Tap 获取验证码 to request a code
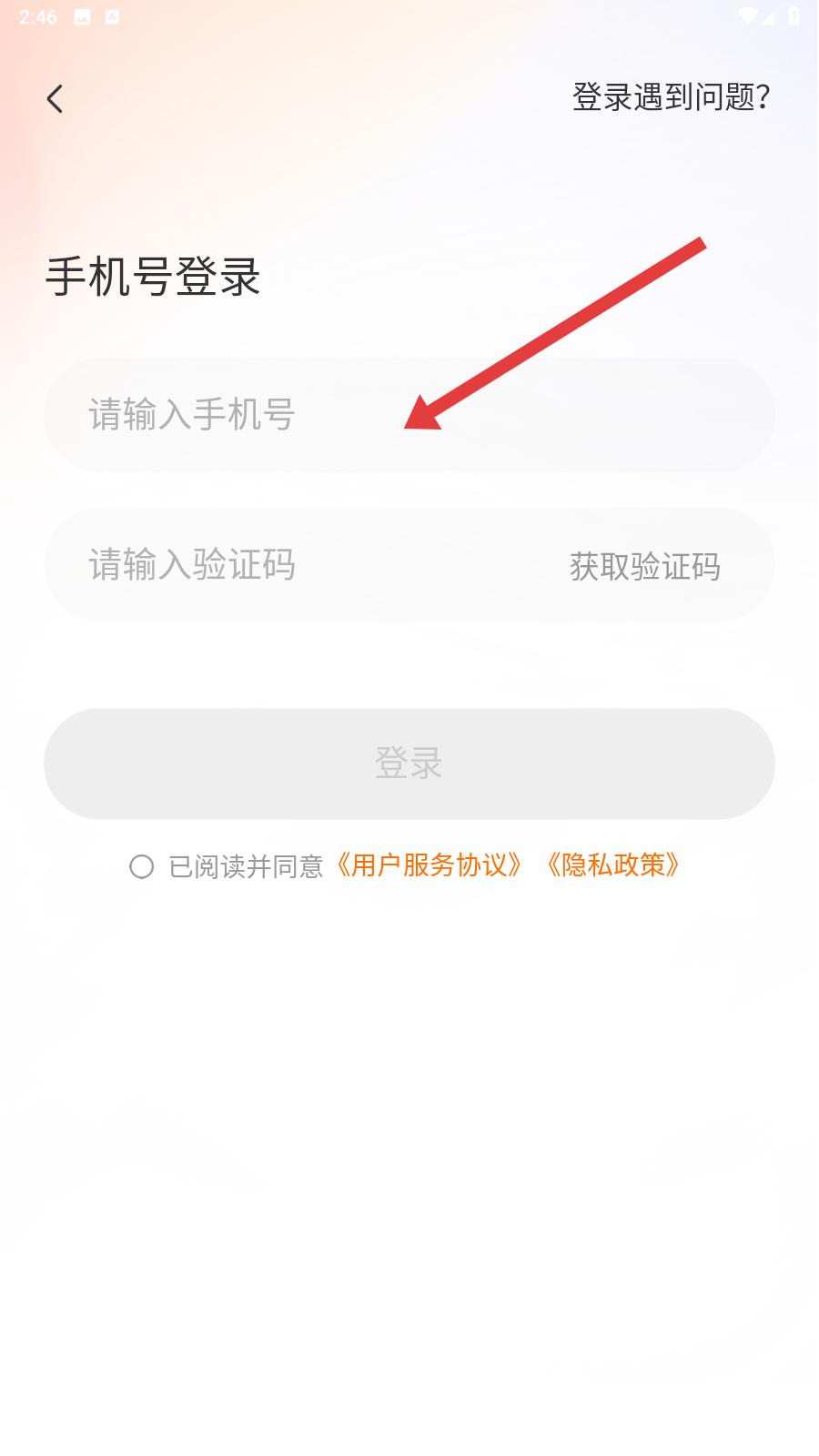 point(644,566)
